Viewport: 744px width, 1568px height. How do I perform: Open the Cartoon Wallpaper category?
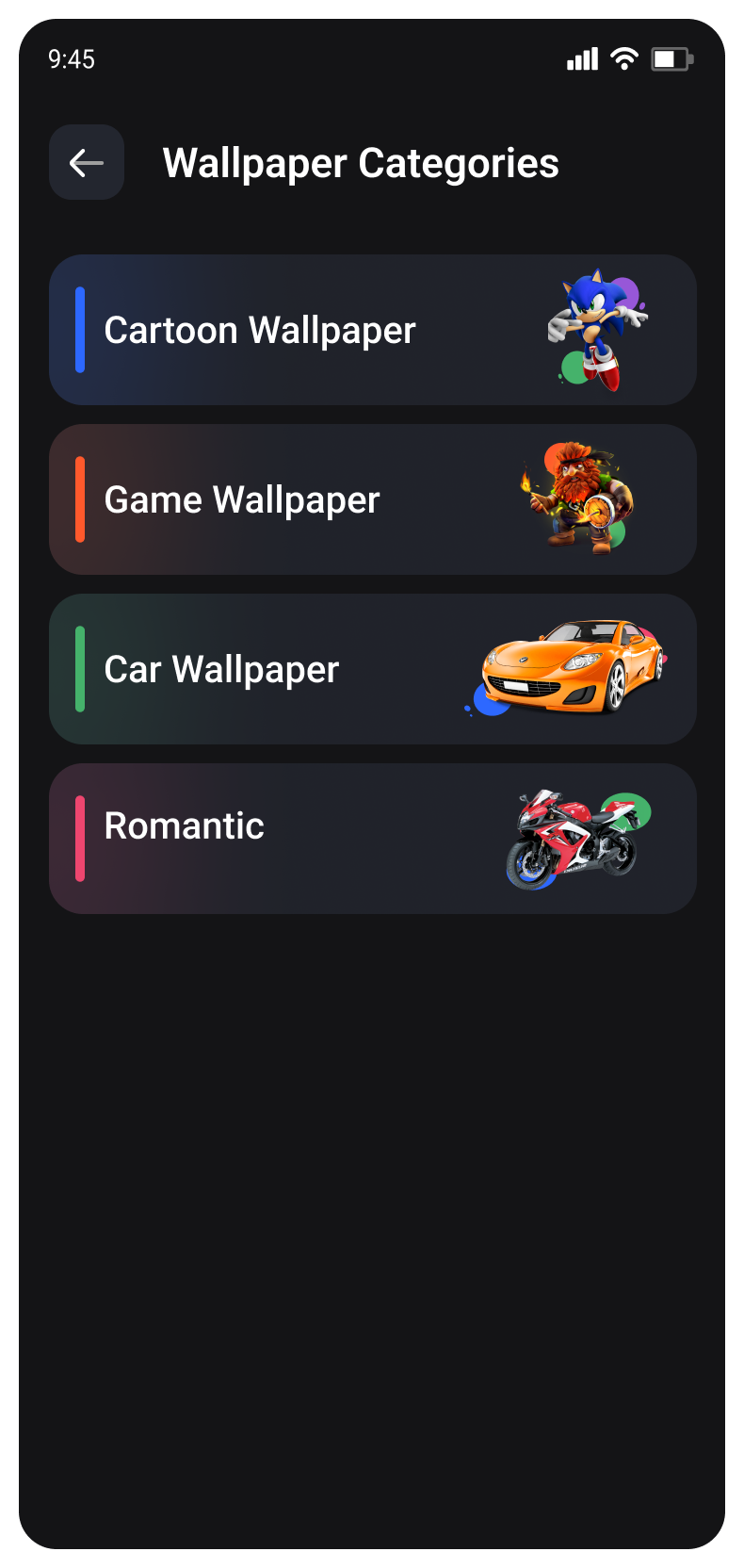[373, 330]
